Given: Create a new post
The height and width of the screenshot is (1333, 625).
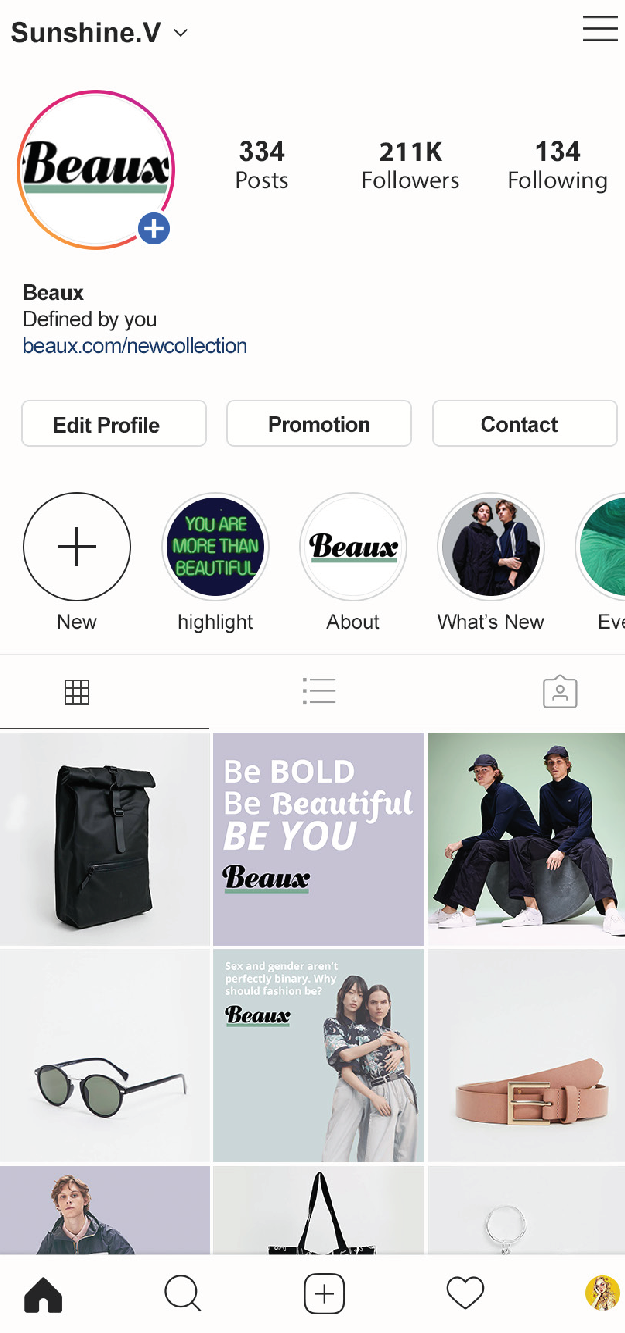Looking at the screenshot, I should 324,1294.
